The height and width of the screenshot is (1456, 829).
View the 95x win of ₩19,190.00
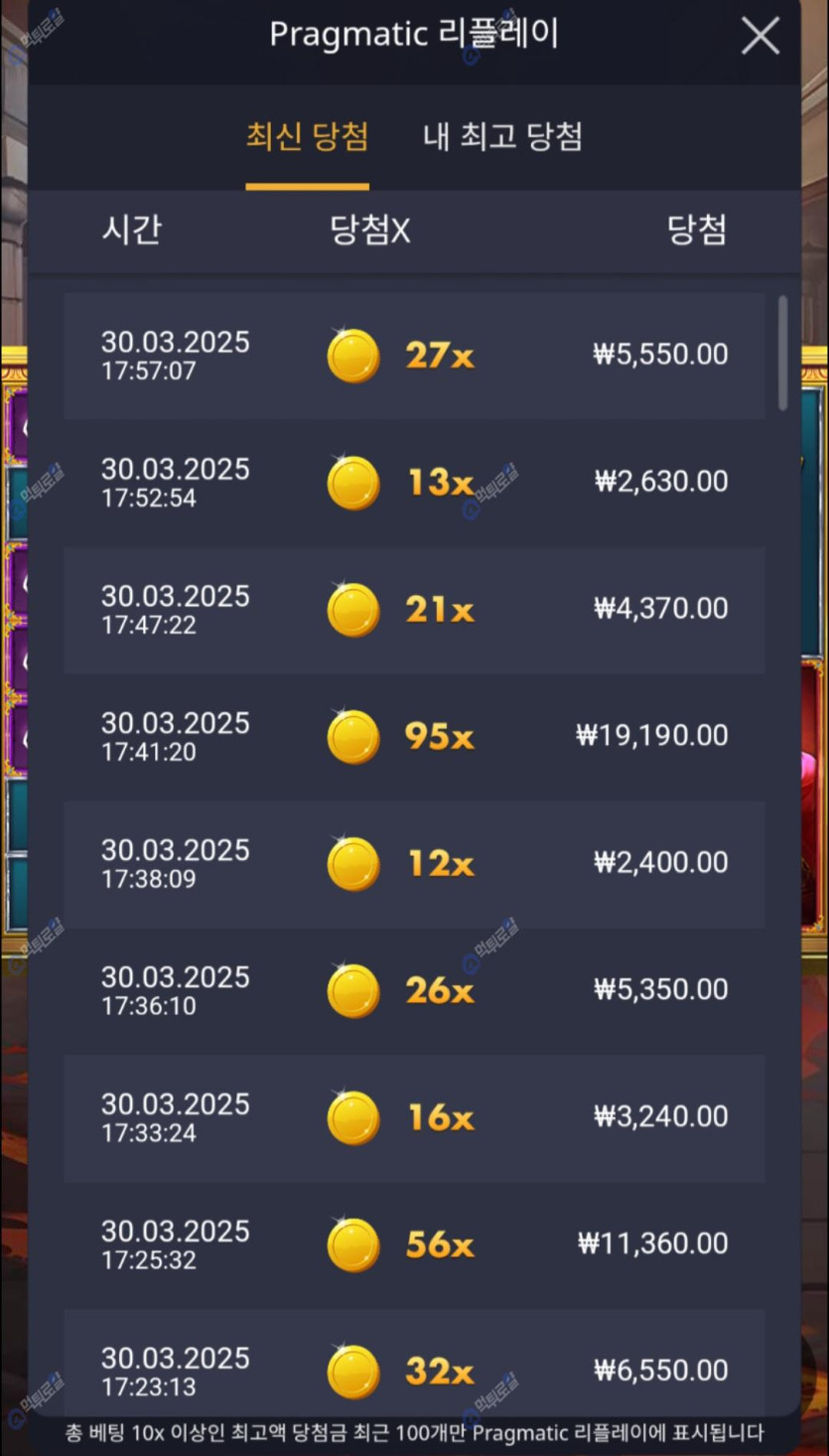[x=414, y=737]
